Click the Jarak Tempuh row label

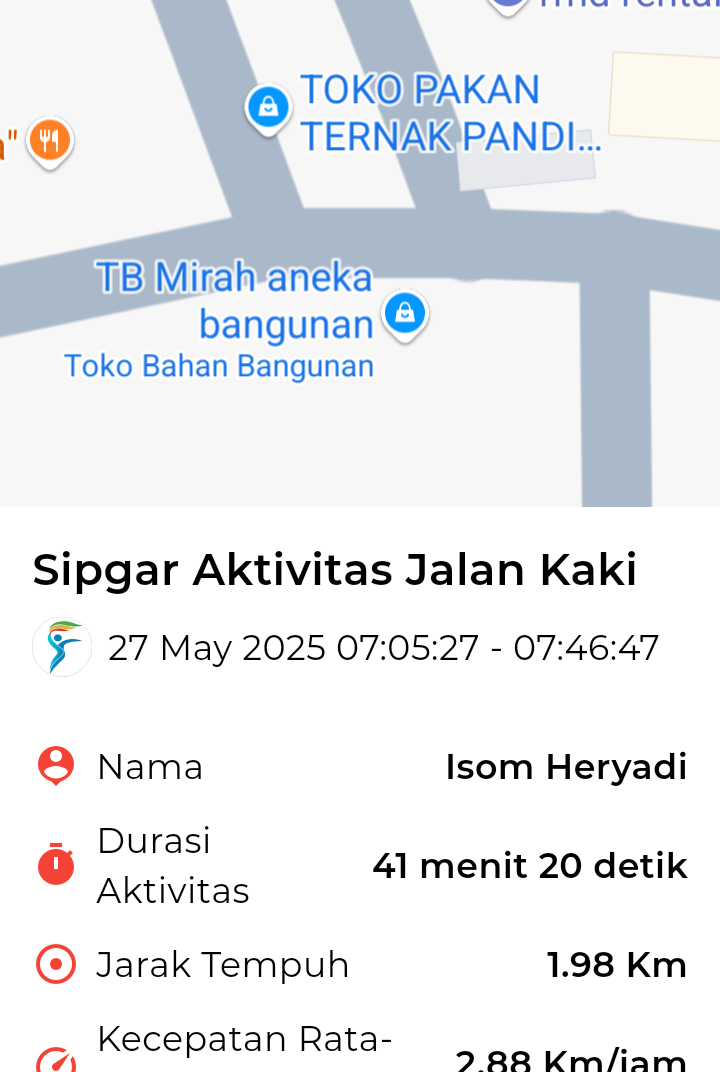(222, 964)
